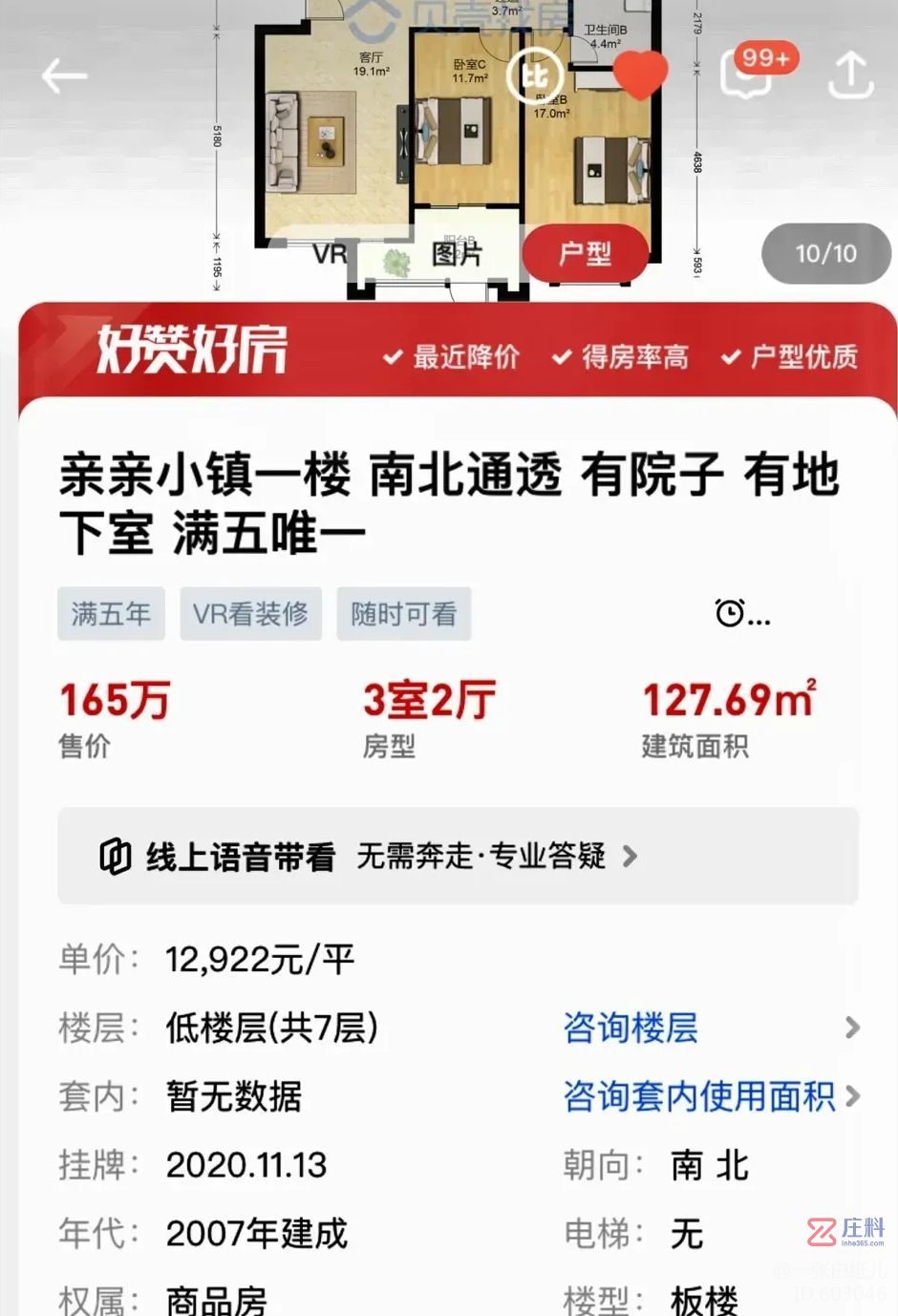Add this house to comparison
Viewport: 898px width, 1316px height.
(x=535, y=75)
